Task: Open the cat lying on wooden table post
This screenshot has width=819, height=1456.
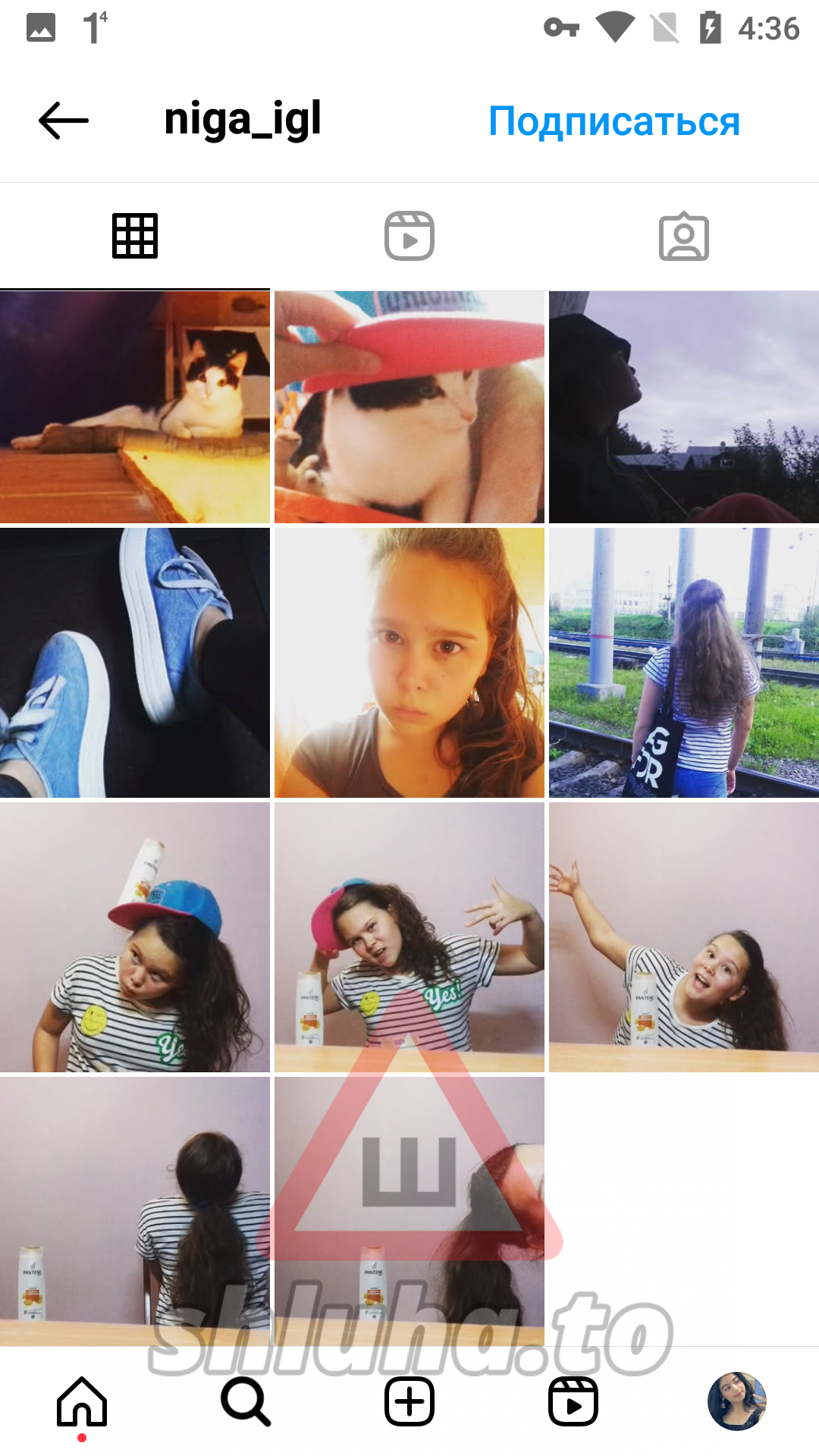Action: click(135, 407)
